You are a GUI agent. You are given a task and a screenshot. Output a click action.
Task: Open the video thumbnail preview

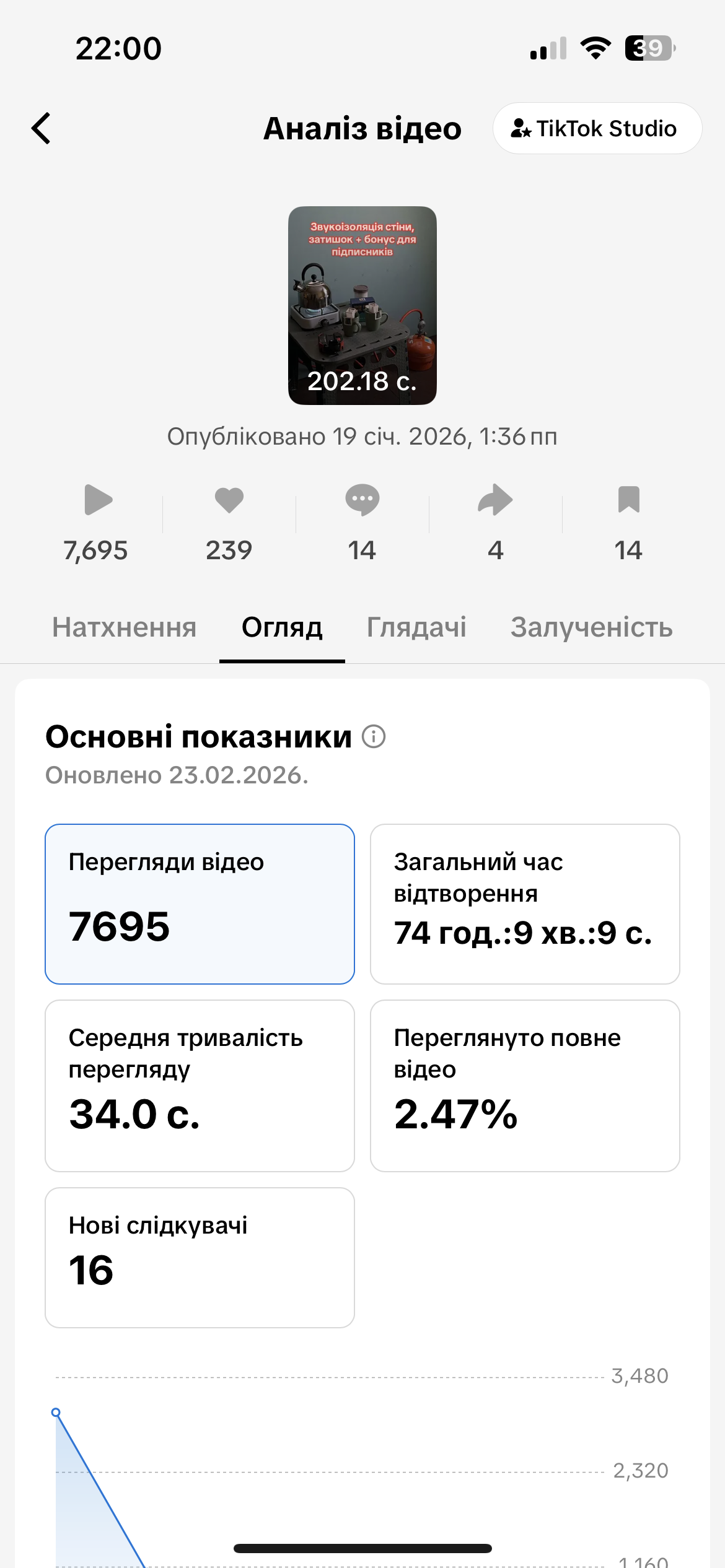click(x=362, y=305)
